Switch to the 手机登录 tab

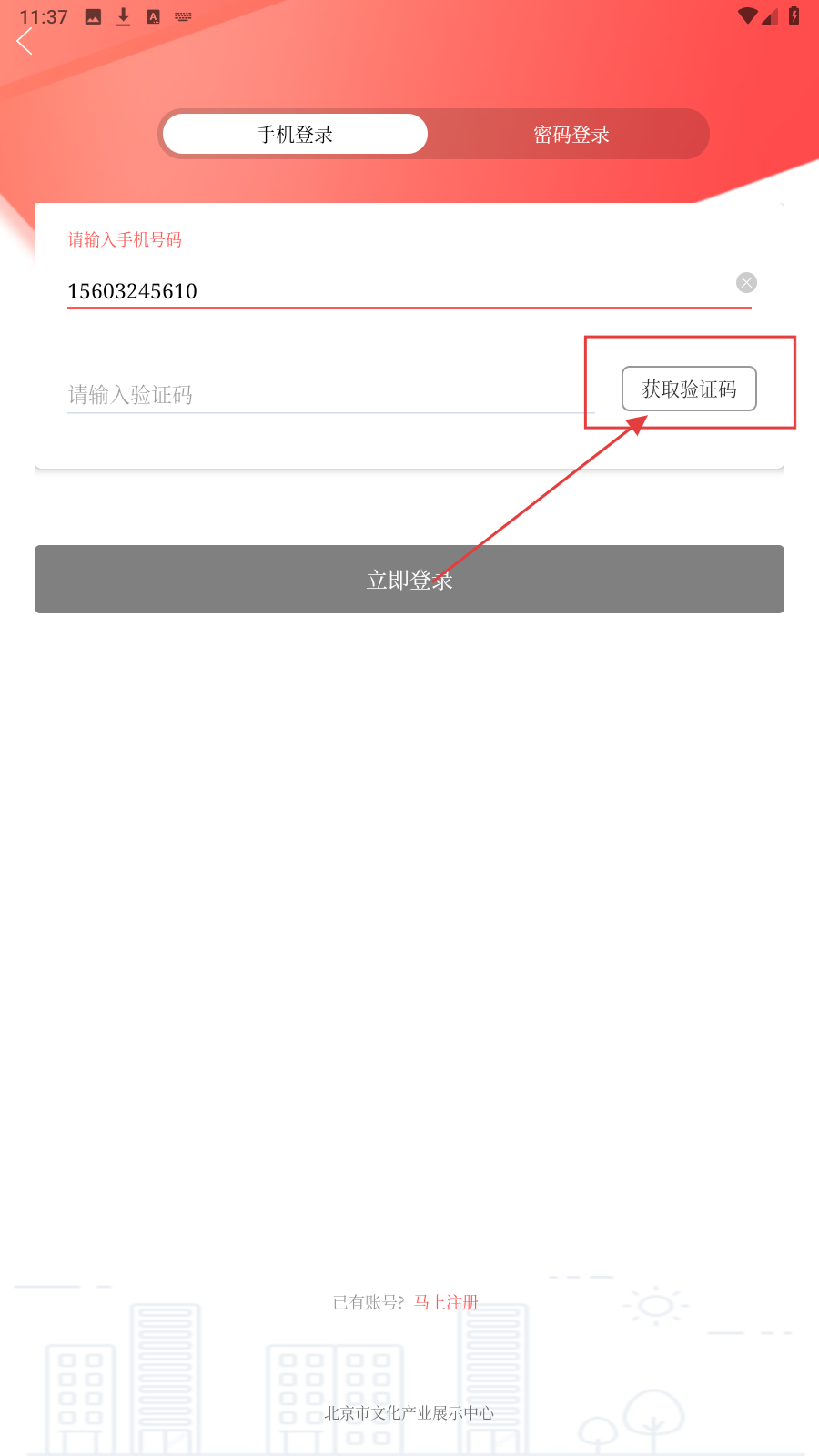[295, 135]
